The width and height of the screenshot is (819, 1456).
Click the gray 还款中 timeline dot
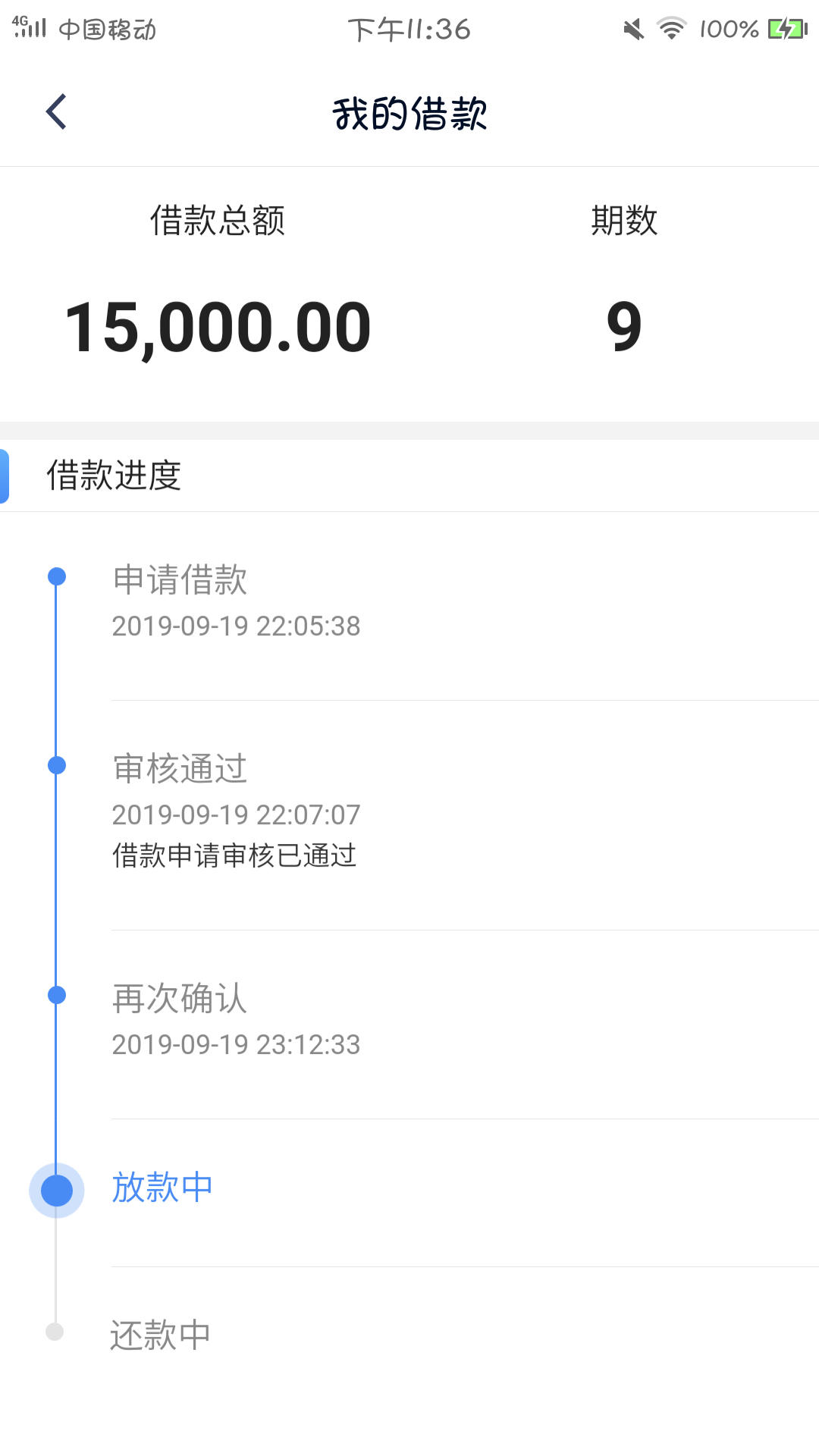pos(54,1332)
